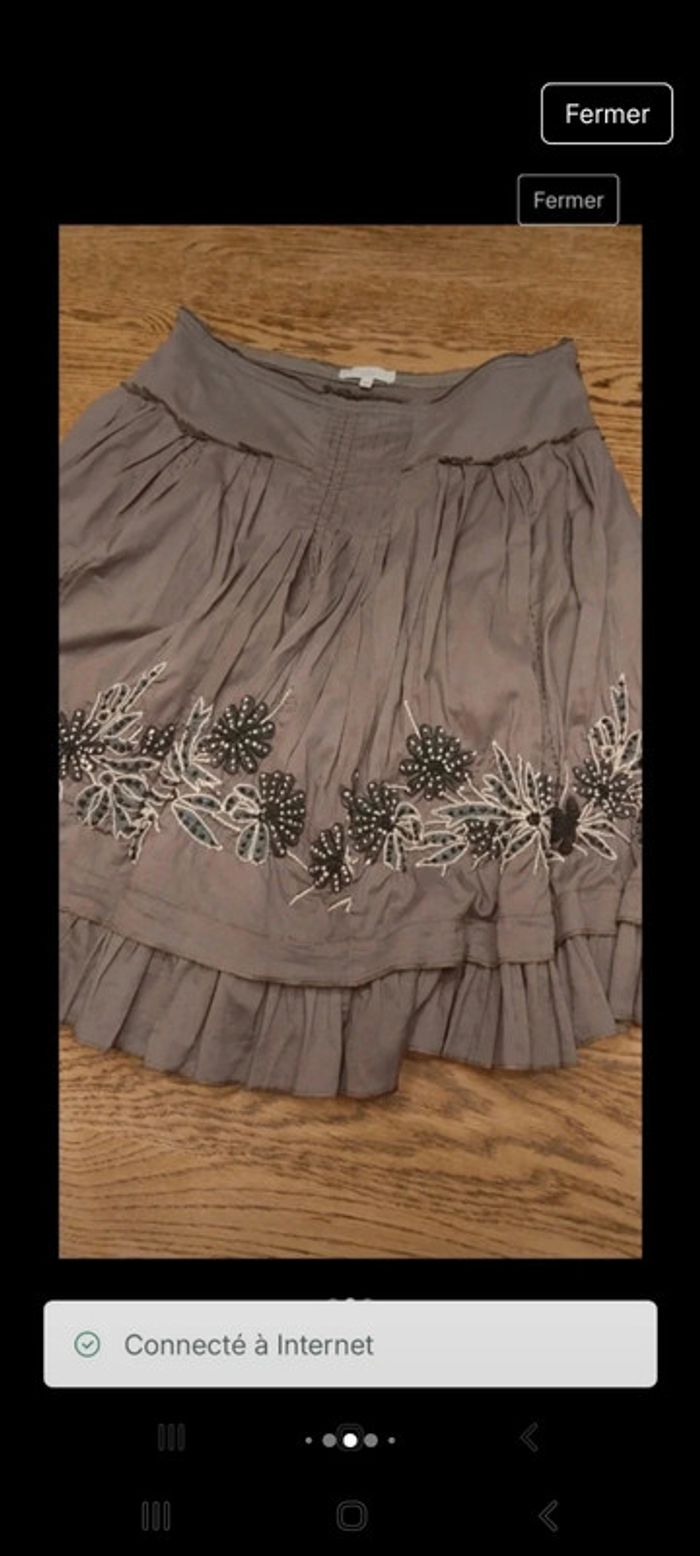
Task: Open recent apps from the bottom system bar
Action: (x=155, y=1516)
